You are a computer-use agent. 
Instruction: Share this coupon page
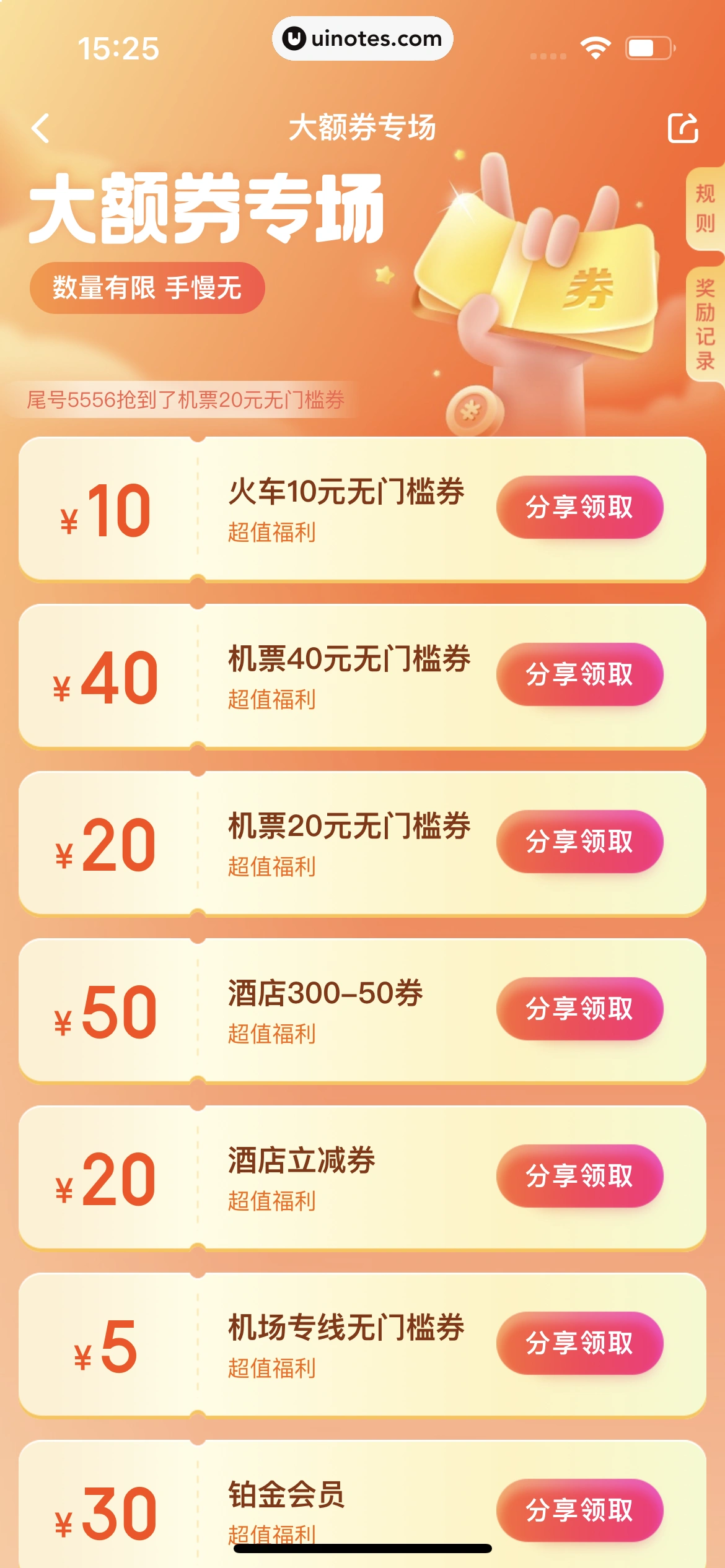click(x=683, y=128)
